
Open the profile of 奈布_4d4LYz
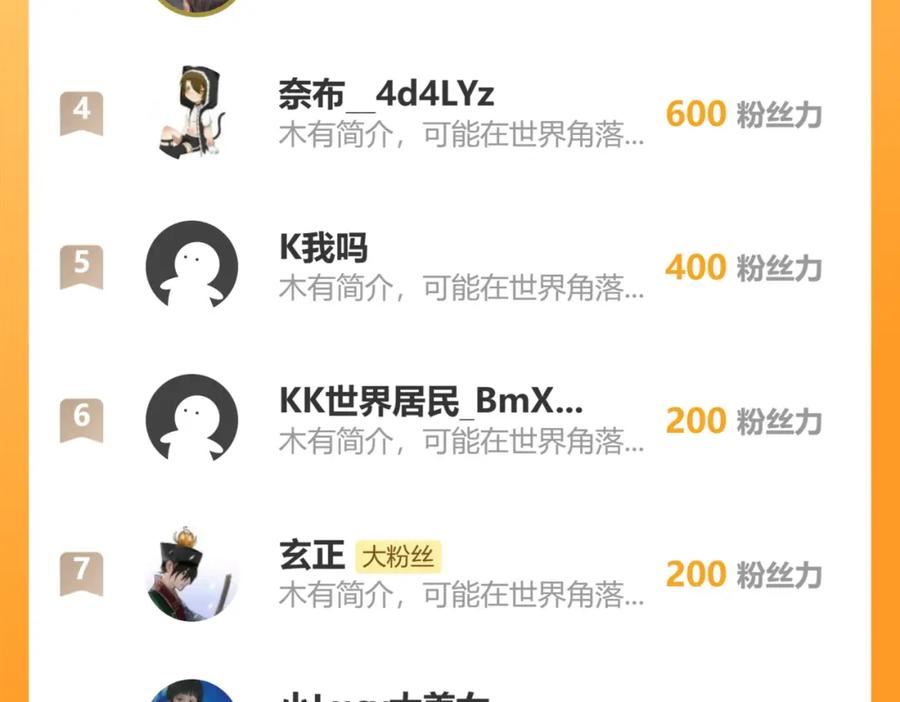click(386, 95)
